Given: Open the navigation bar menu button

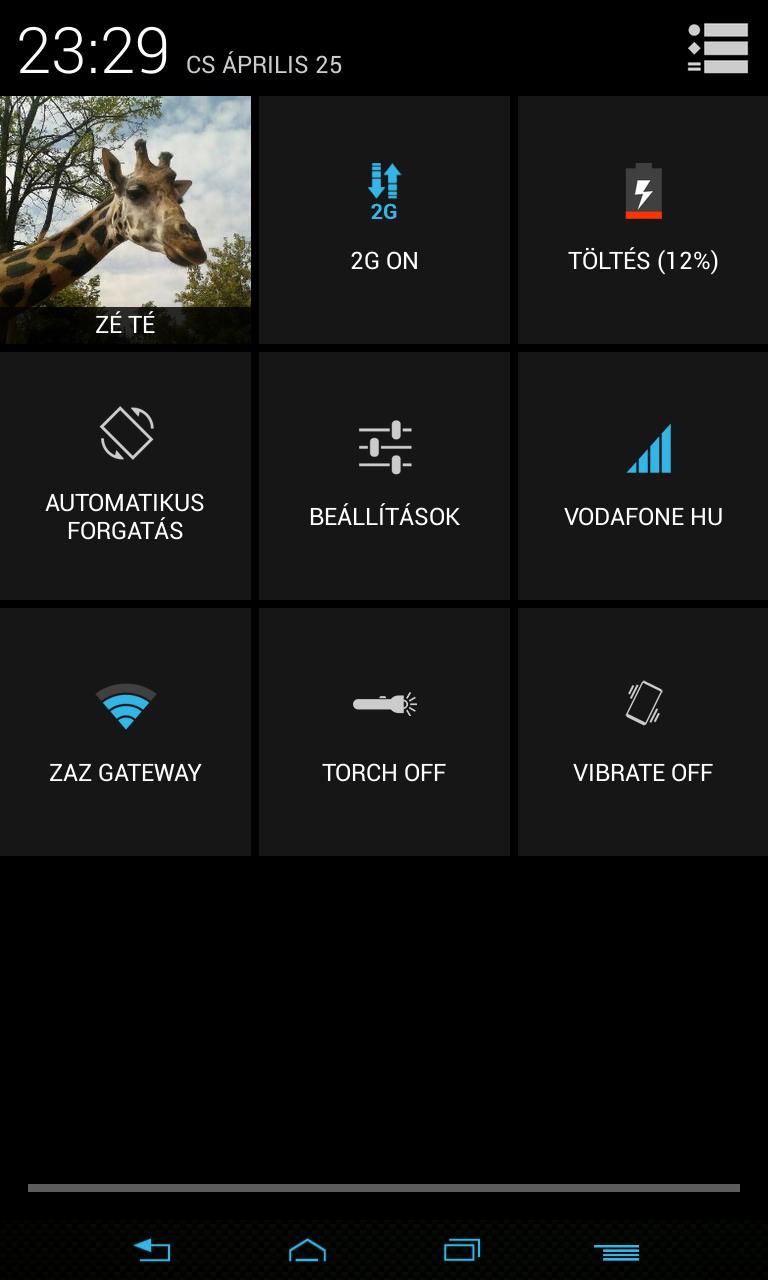Looking at the screenshot, I should point(616,1251).
